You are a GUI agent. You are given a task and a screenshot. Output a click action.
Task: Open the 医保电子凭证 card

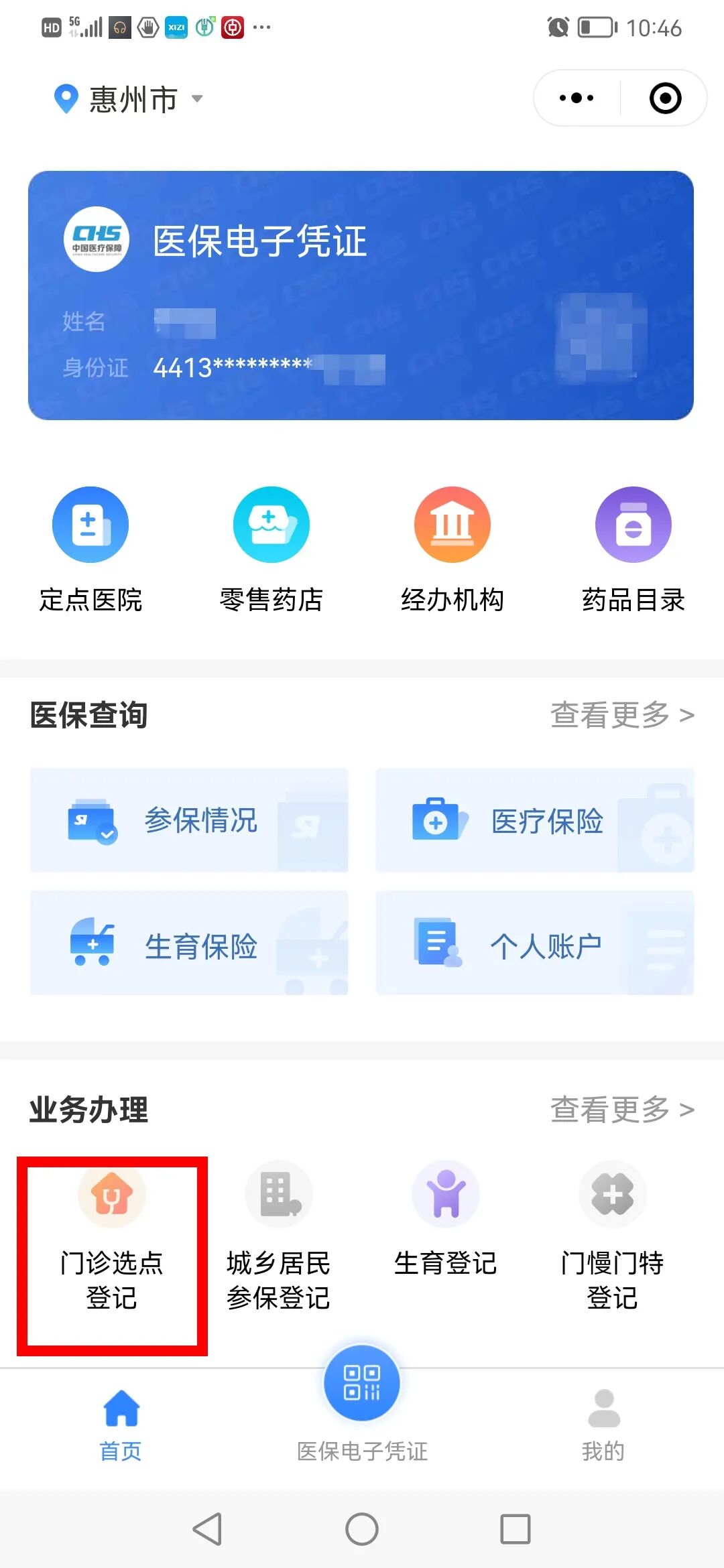(x=361, y=296)
